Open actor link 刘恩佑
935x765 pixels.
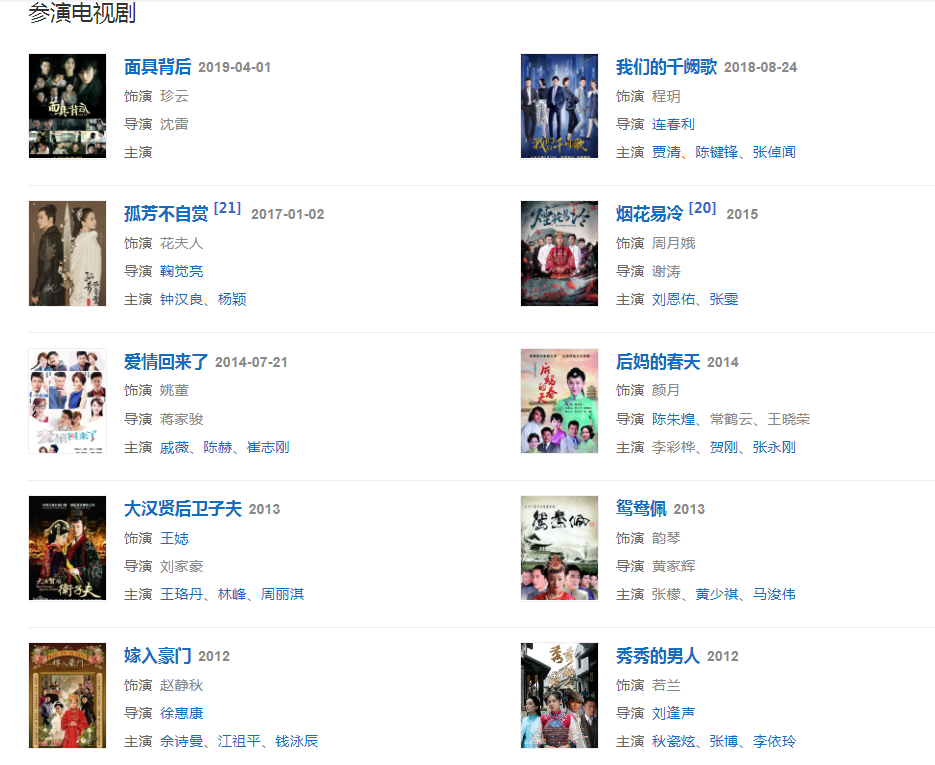[673, 299]
